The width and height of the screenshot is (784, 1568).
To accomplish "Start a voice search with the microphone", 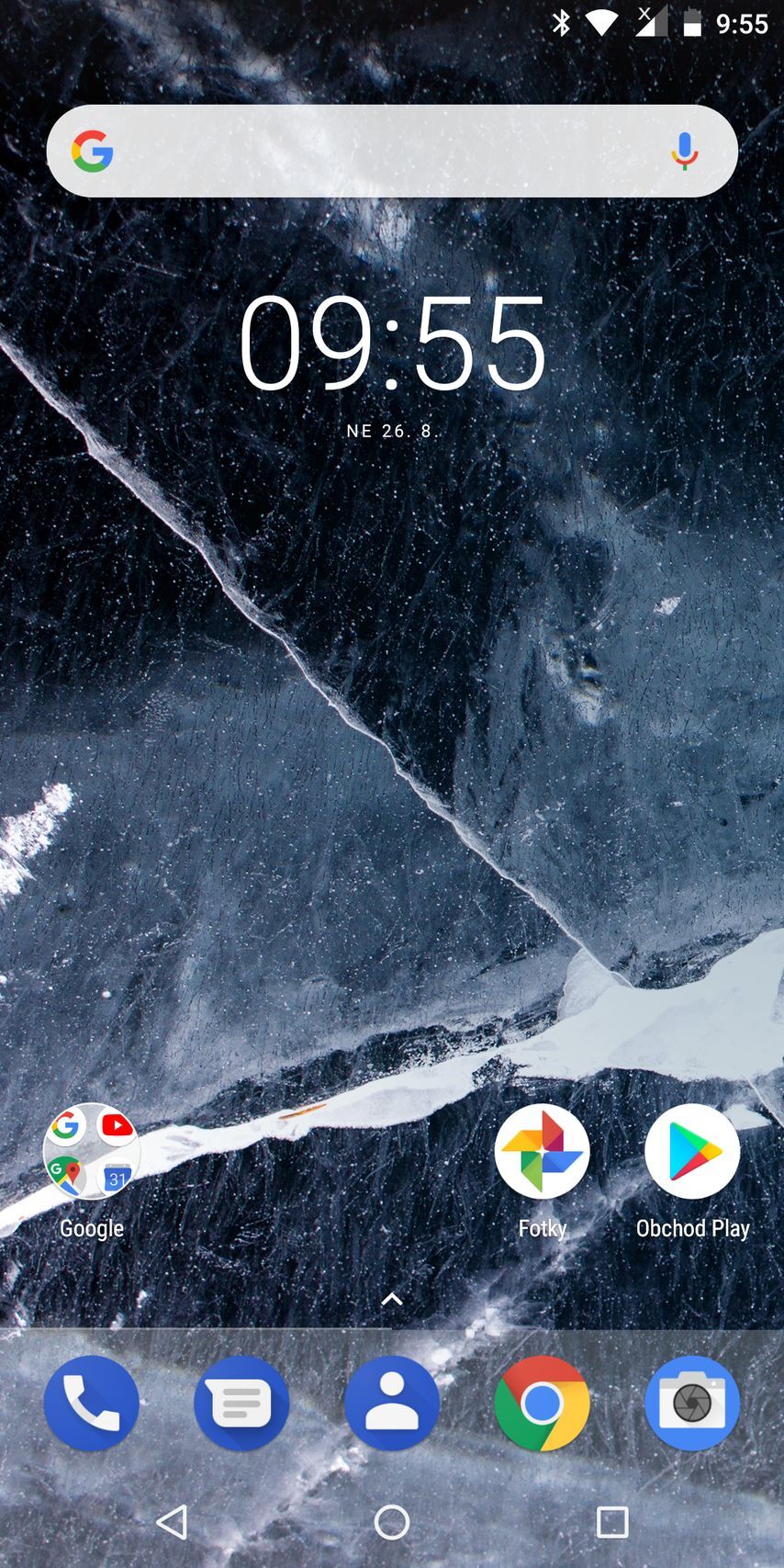I will tap(683, 152).
